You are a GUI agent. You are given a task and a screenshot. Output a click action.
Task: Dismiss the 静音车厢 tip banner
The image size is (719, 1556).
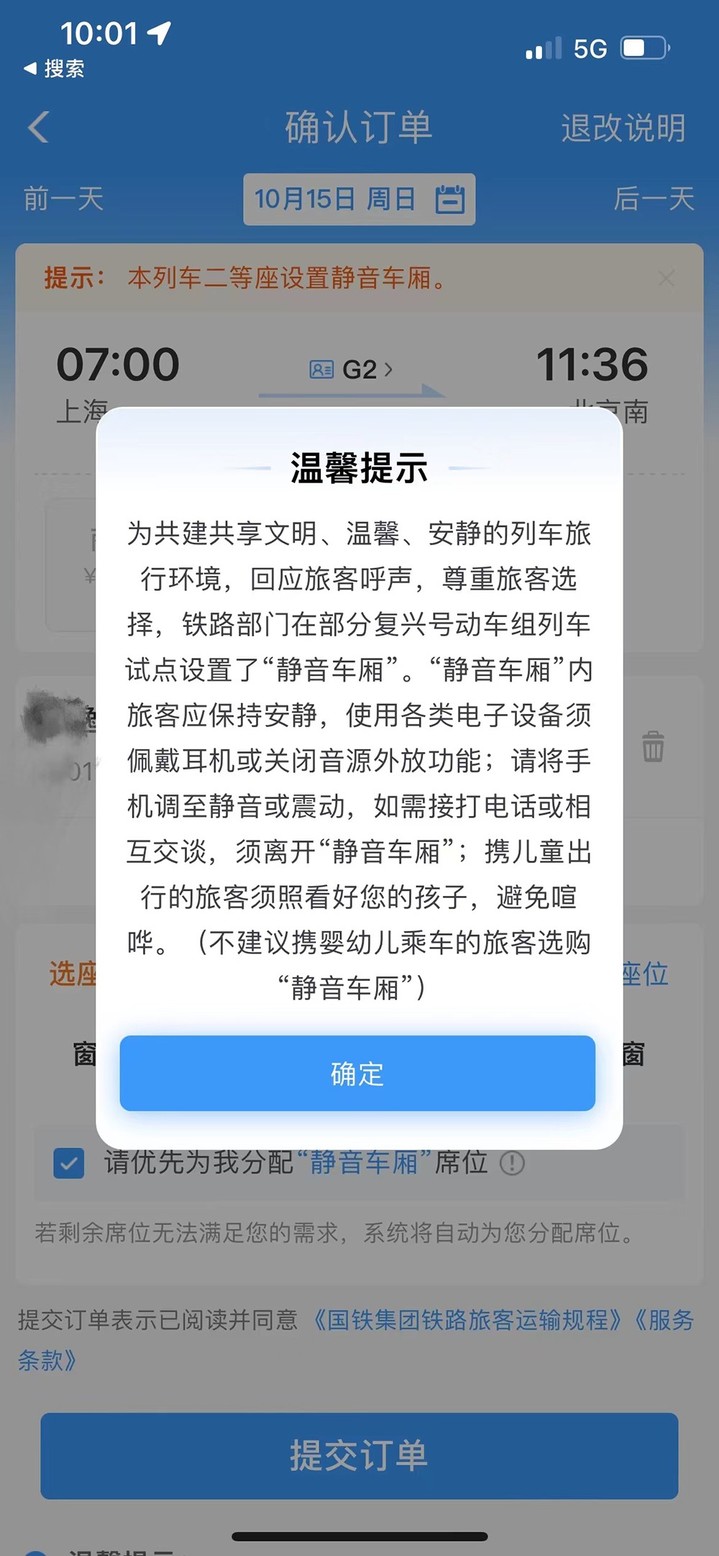pyautogui.click(x=667, y=279)
